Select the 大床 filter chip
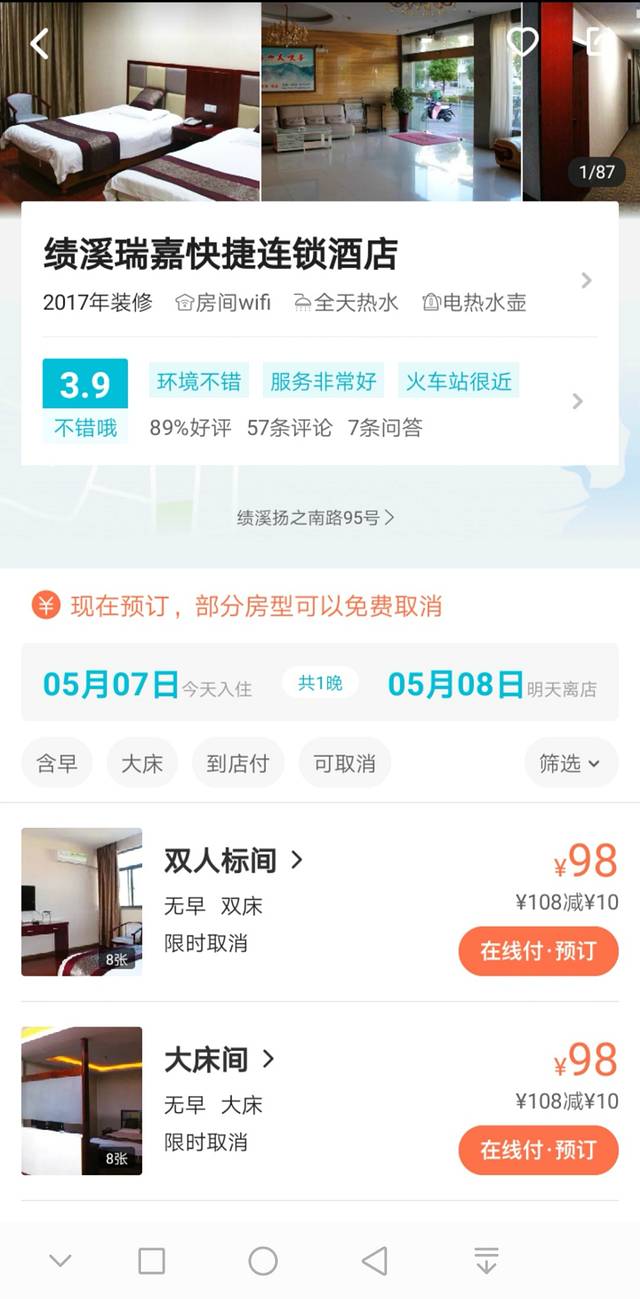 (x=142, y=763)
